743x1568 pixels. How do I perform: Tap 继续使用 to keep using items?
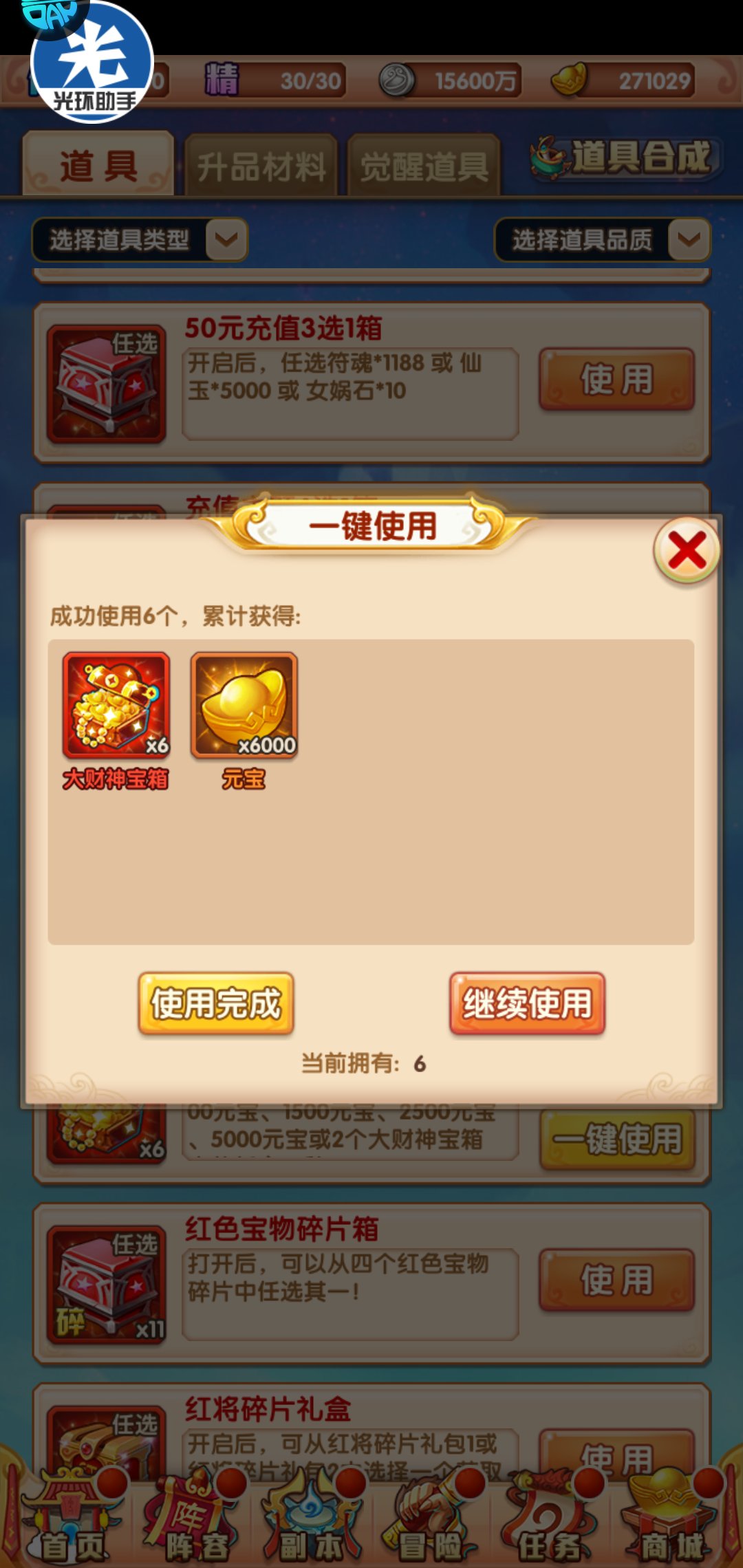527,1003
